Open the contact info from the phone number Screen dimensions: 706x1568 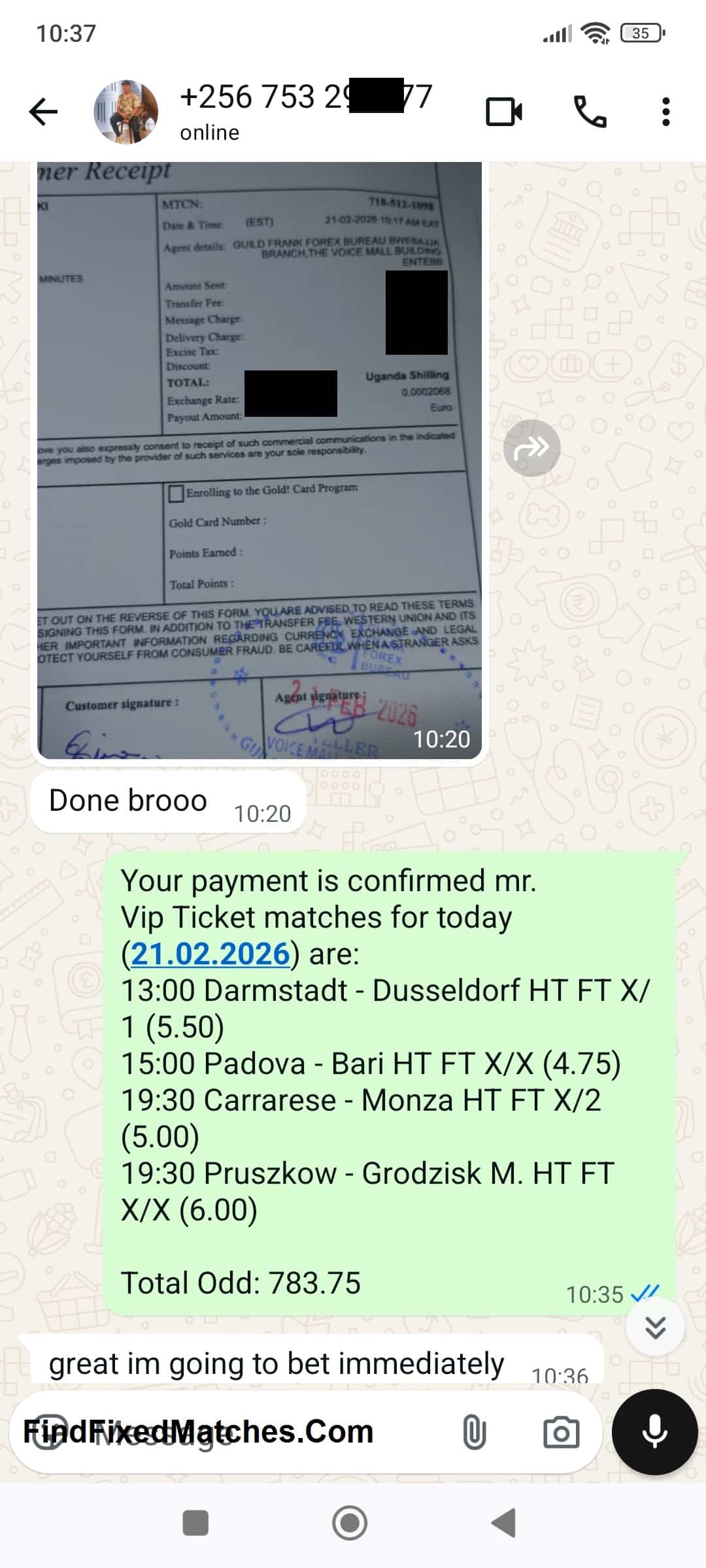click(x=305, y=98)
